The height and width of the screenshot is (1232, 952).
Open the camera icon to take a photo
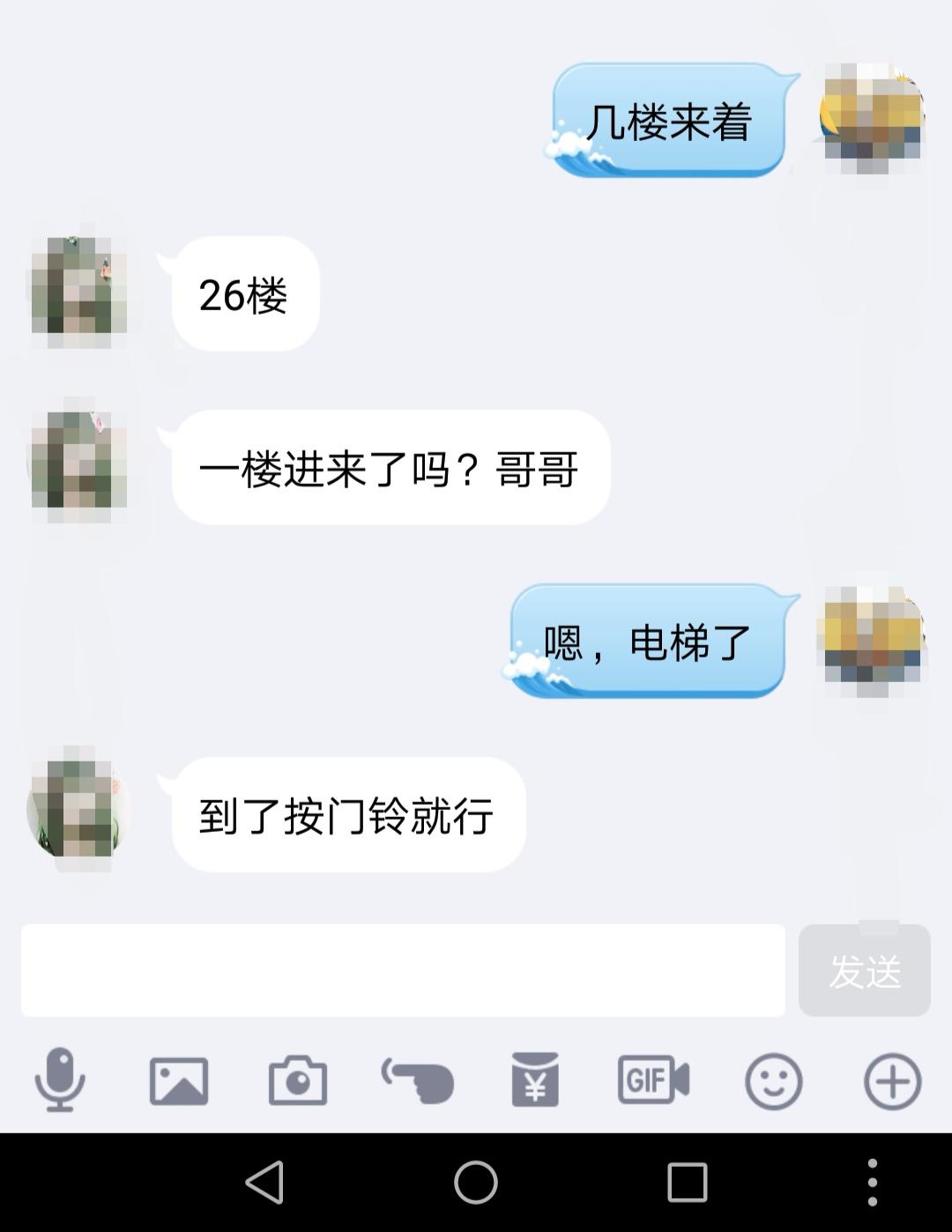[297, 1079]
